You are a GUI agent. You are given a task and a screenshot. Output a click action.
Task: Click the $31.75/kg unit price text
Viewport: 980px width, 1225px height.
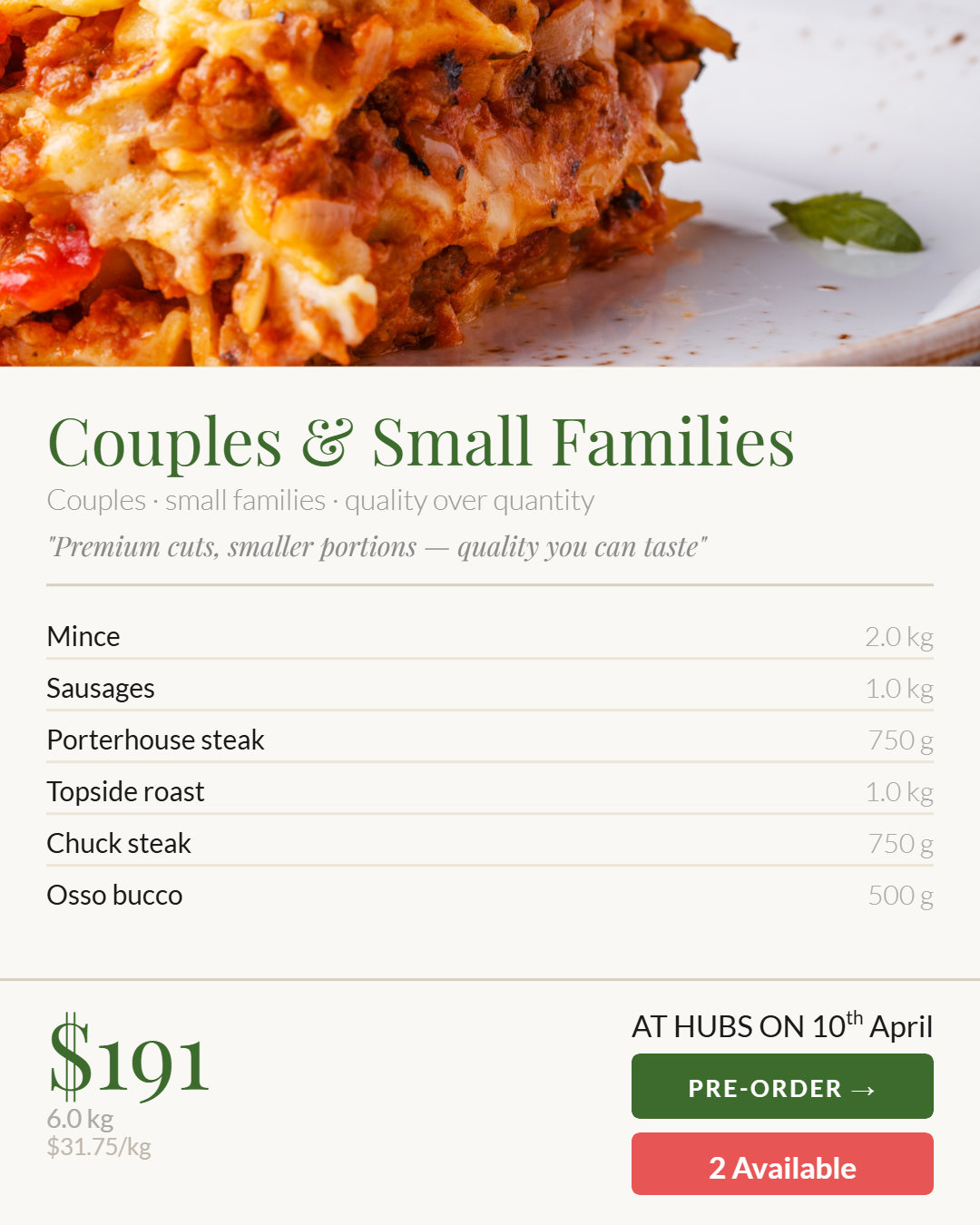pyautogui.click(x=100, y=1147)
